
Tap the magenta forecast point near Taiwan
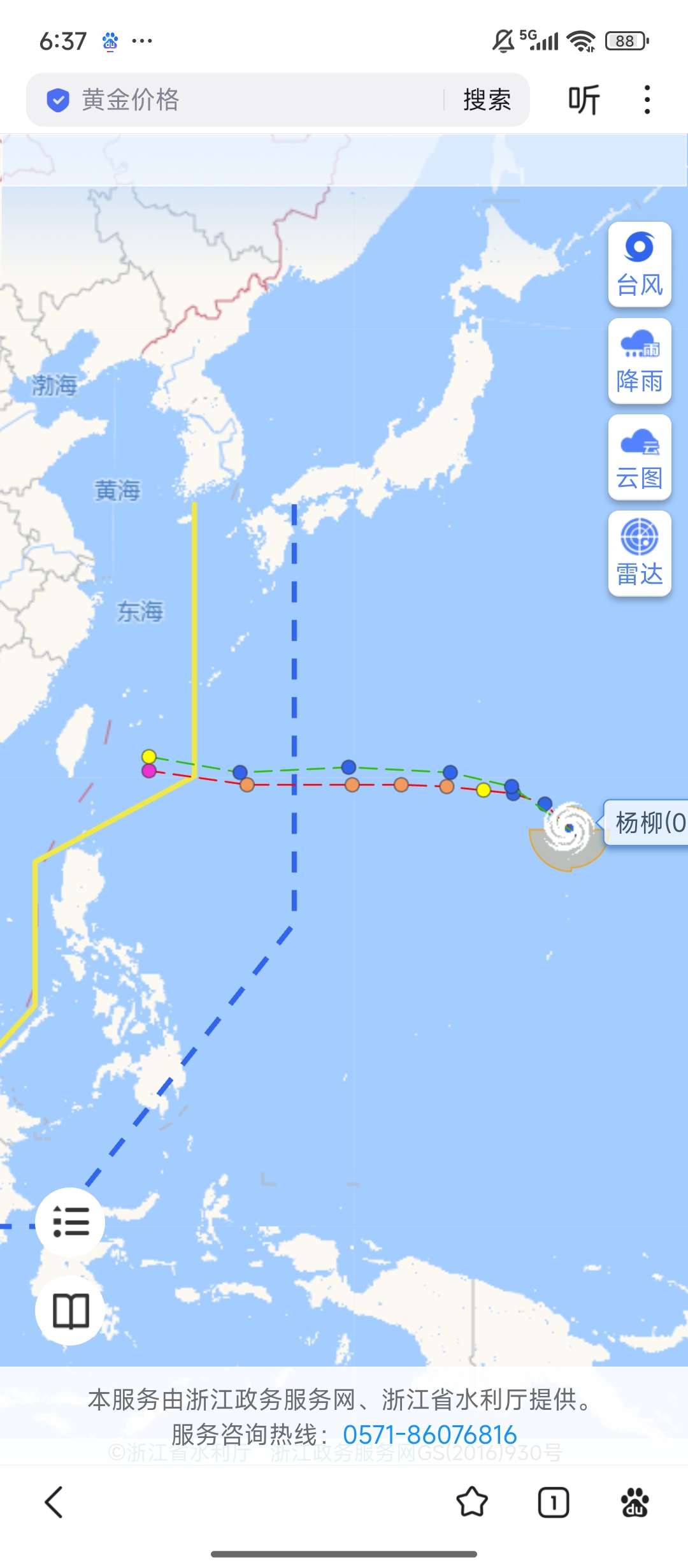pyautogui.click(x=149, y=771)
